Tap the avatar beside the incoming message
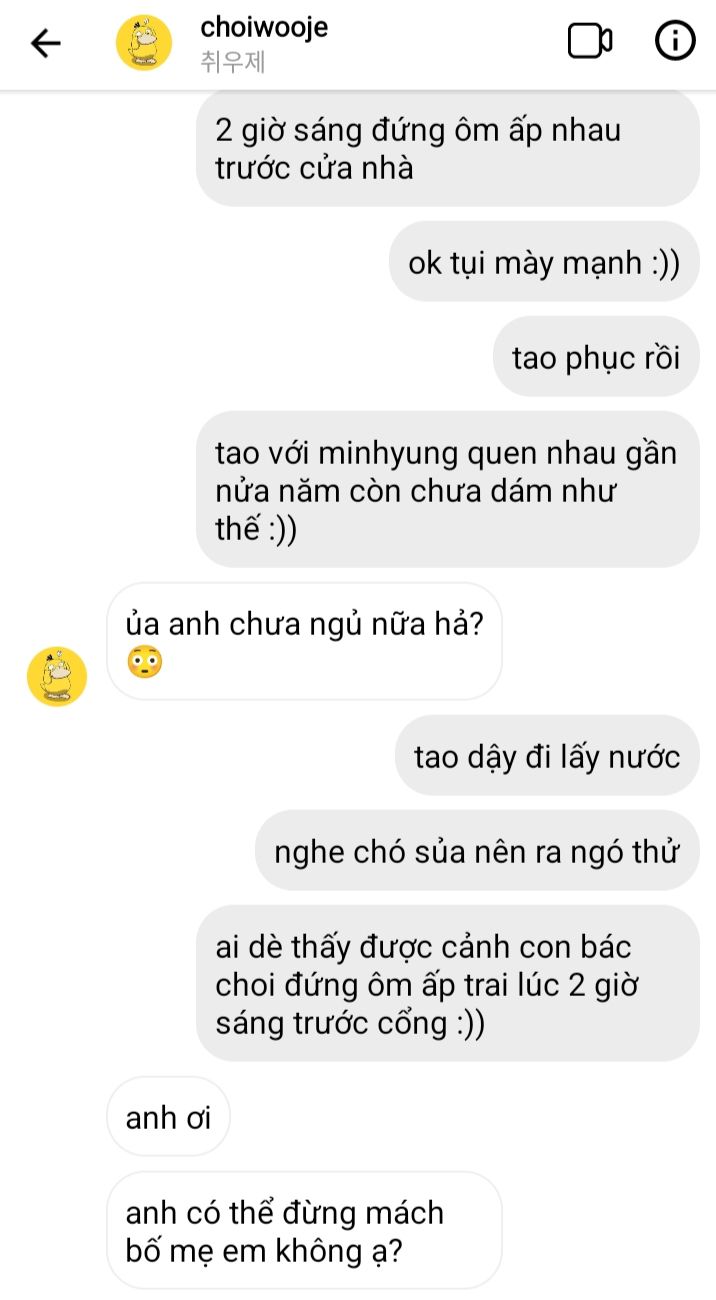This screenshot has height=1300, width=716. 57,676
